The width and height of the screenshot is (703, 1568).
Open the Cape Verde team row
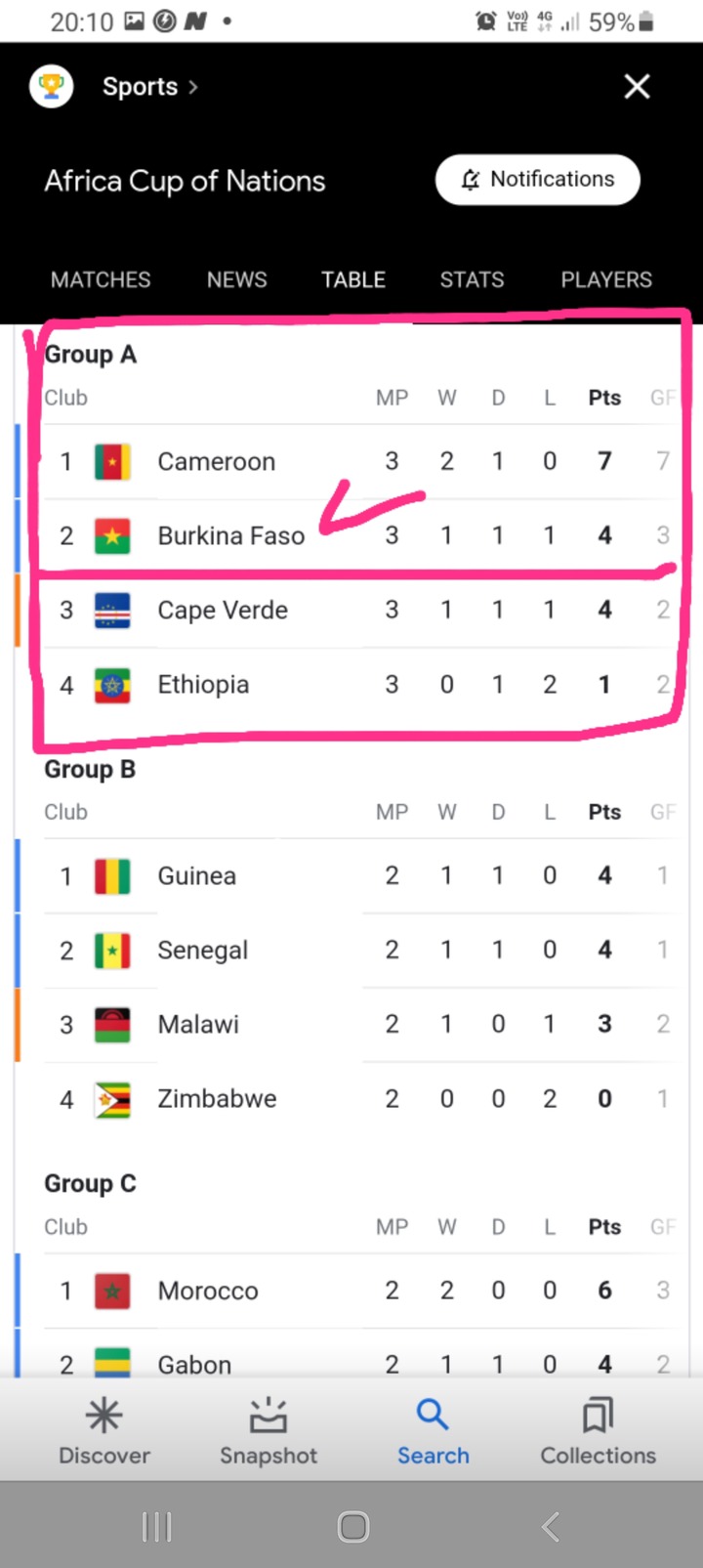pyautogui.click(x=358, y=610)
